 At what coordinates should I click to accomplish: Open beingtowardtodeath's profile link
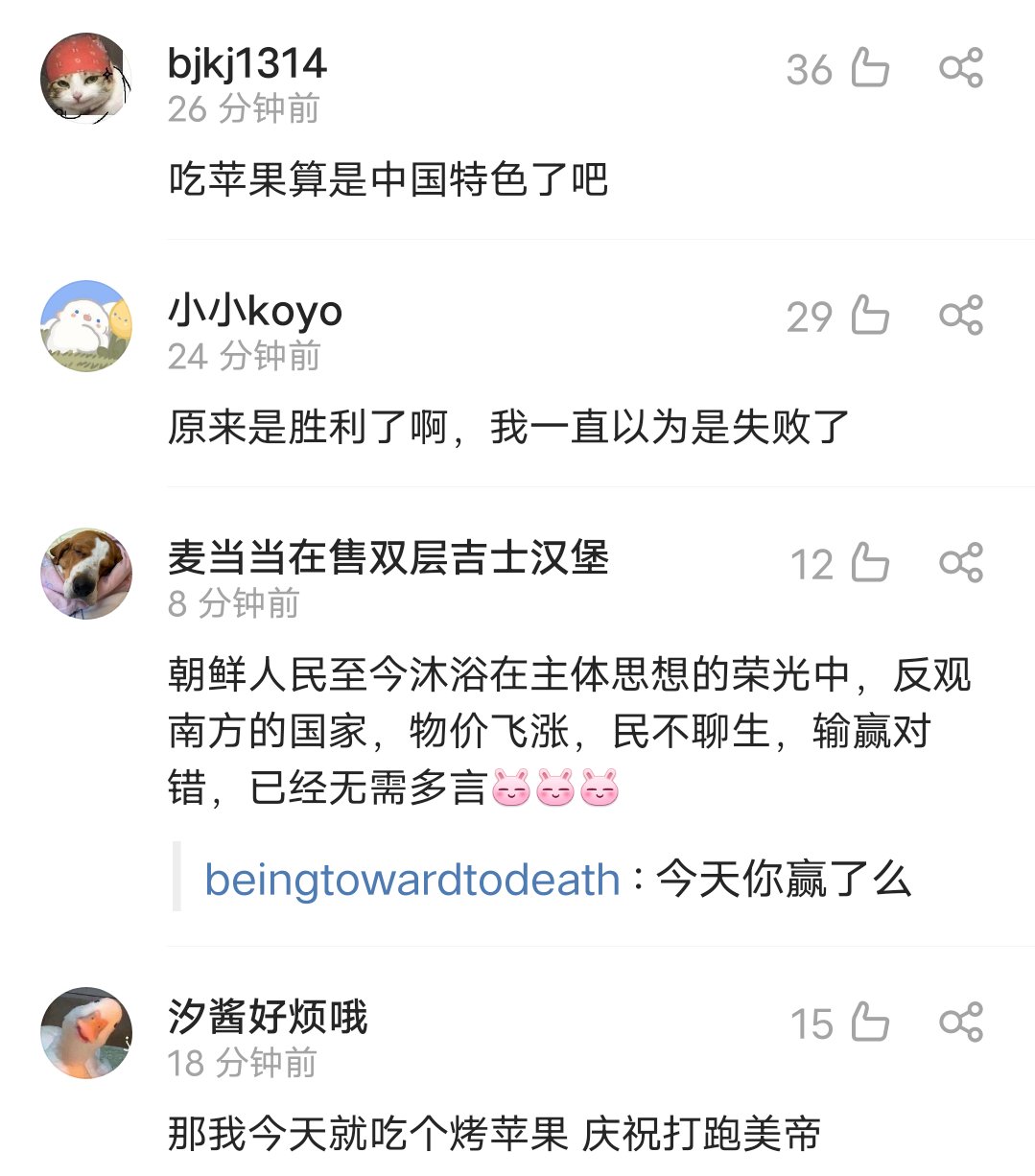[412, 880]
